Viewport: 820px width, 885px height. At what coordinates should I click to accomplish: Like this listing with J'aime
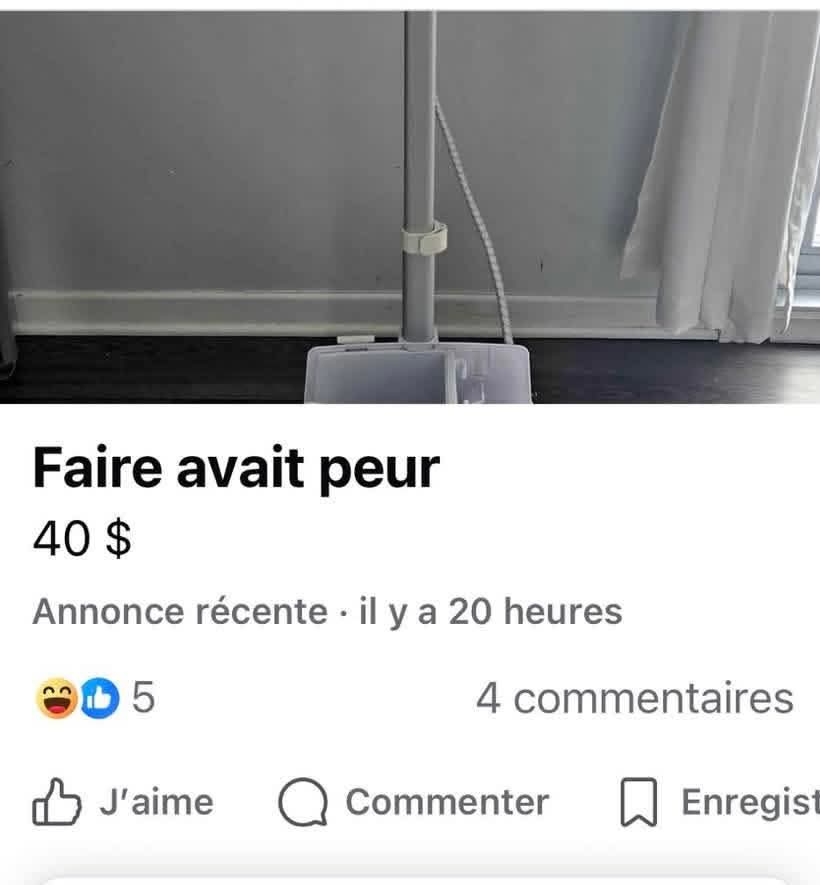(x=124, y=803)
